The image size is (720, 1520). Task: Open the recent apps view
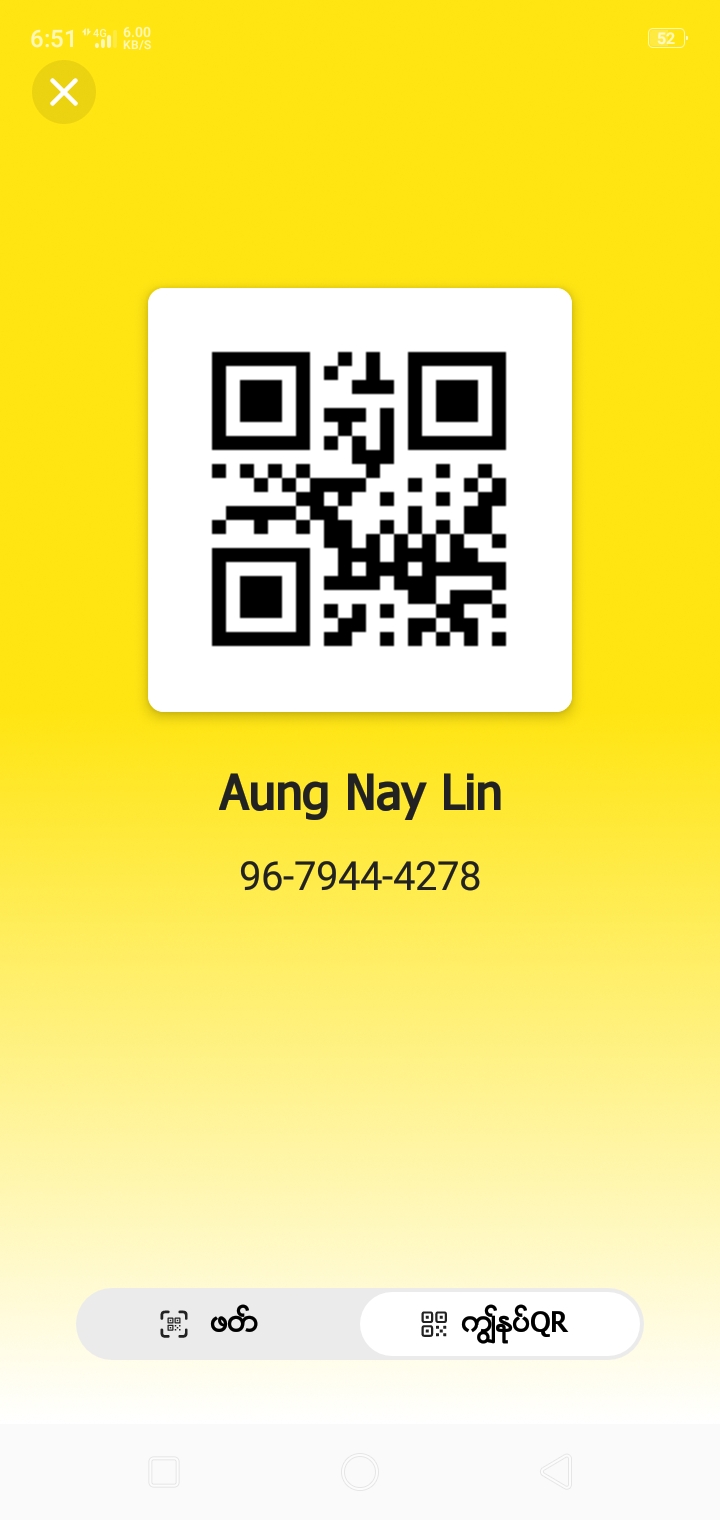pyautogui.click(x=164, y=1471)
